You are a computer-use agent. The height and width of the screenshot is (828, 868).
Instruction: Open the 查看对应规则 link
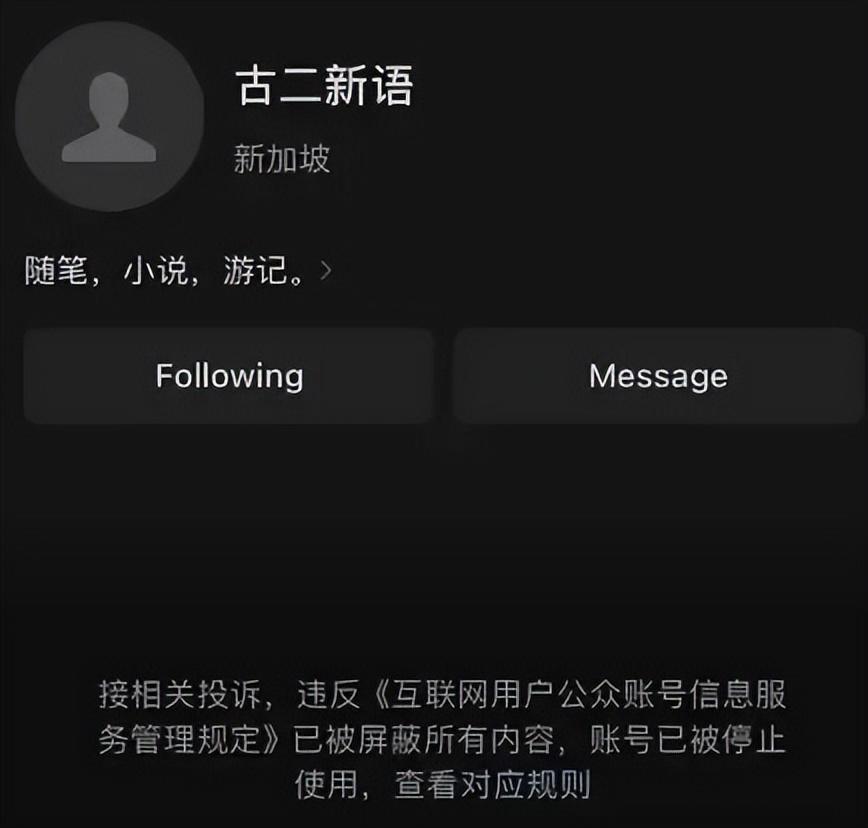[493, 785]
